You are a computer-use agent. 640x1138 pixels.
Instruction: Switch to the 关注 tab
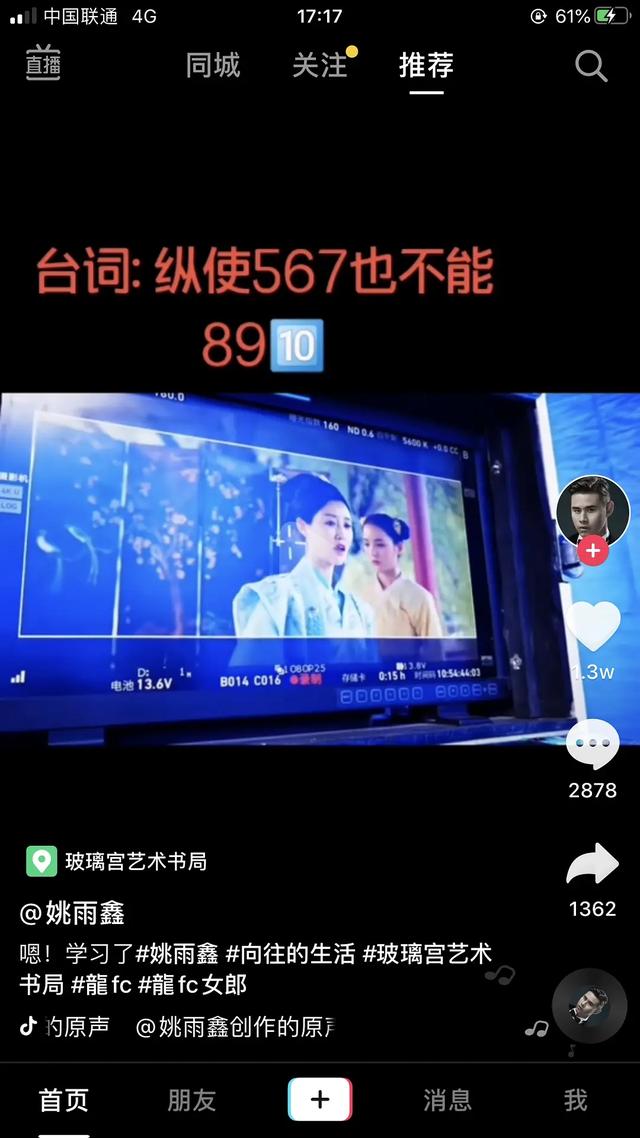point(320,66)
